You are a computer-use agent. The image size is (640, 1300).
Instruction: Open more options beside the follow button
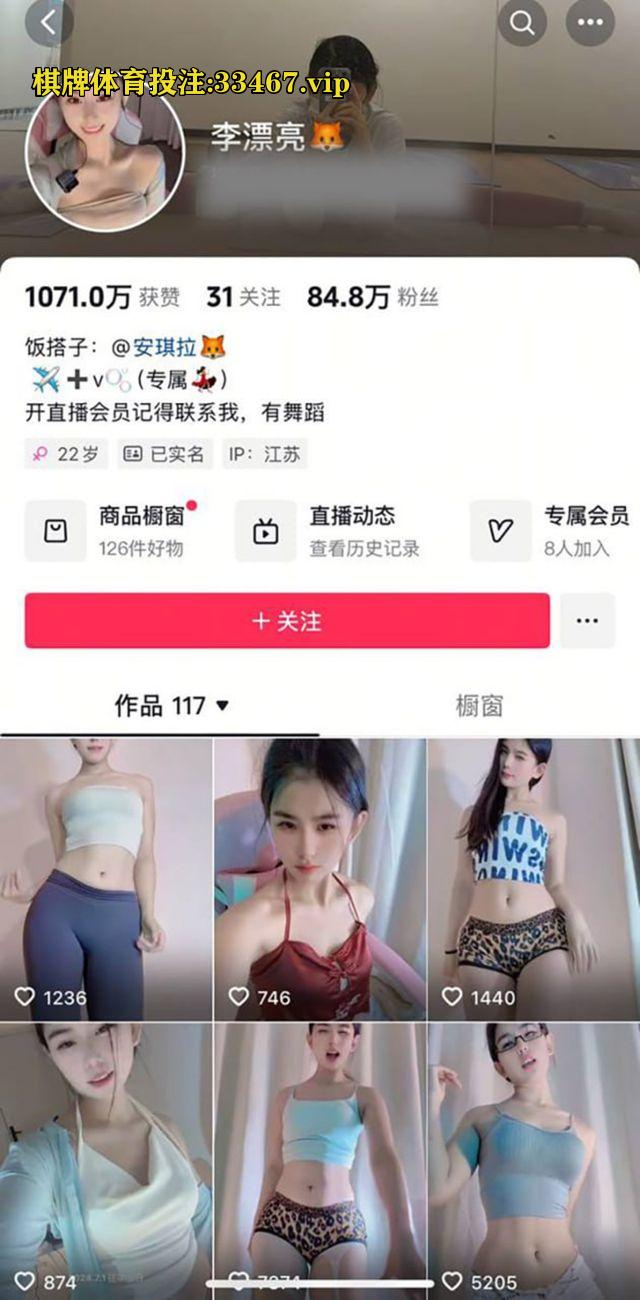click(x=587, y=621)
